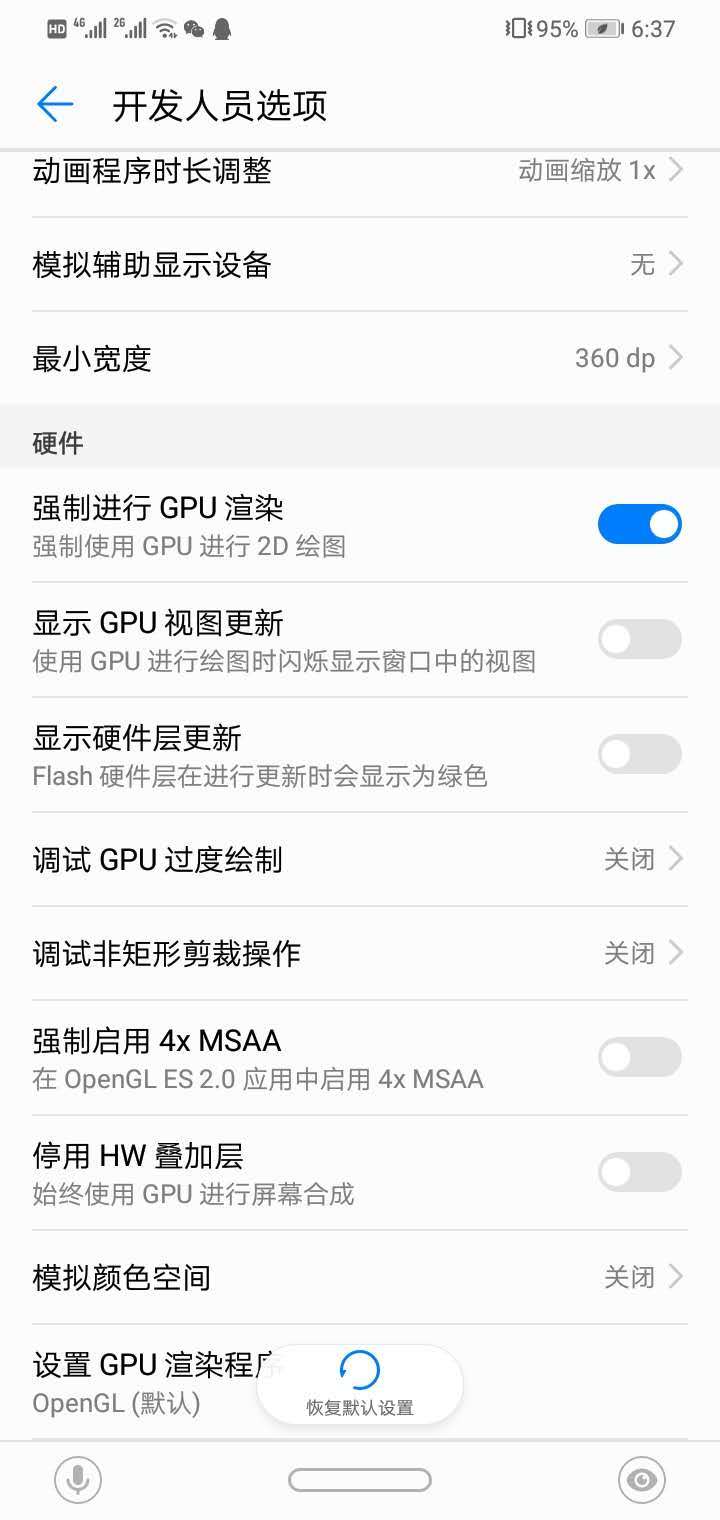This screenshot has height=1520, width=720.
Task: Open the microphone icon in the navigation bar
Action: [78, 1480]
